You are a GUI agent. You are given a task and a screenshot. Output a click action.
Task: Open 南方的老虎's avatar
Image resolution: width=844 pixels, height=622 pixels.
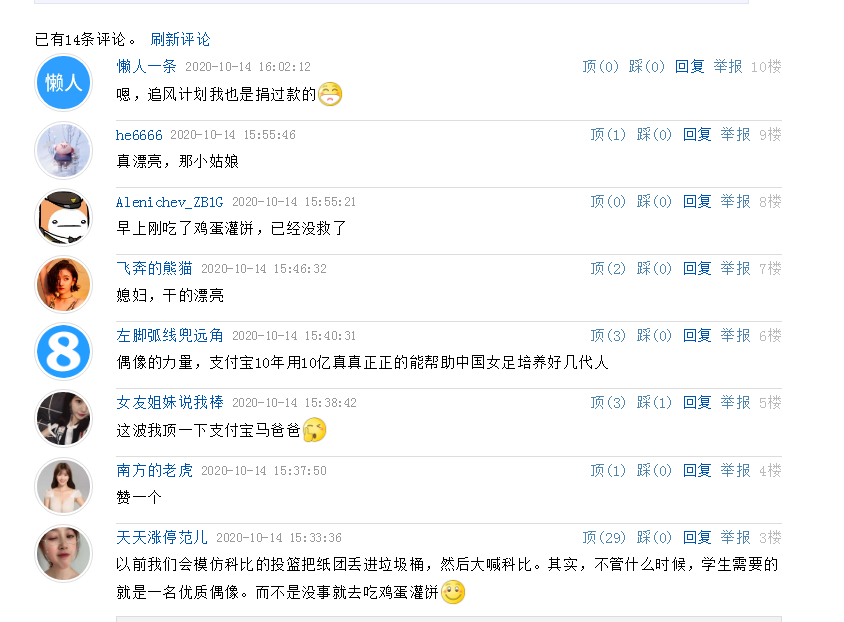click(x=63, y=485)
